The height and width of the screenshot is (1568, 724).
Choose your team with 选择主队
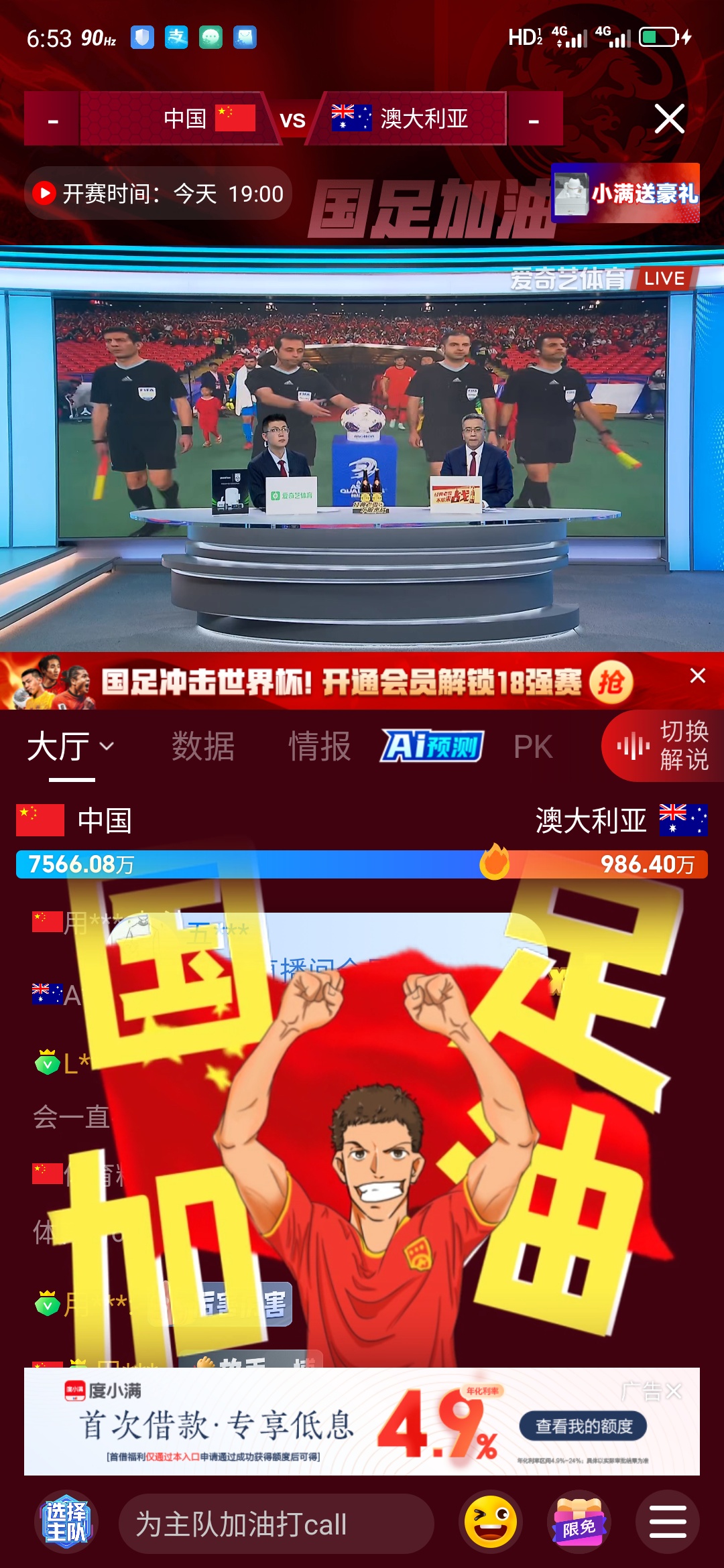click(x=66, y=1522)
